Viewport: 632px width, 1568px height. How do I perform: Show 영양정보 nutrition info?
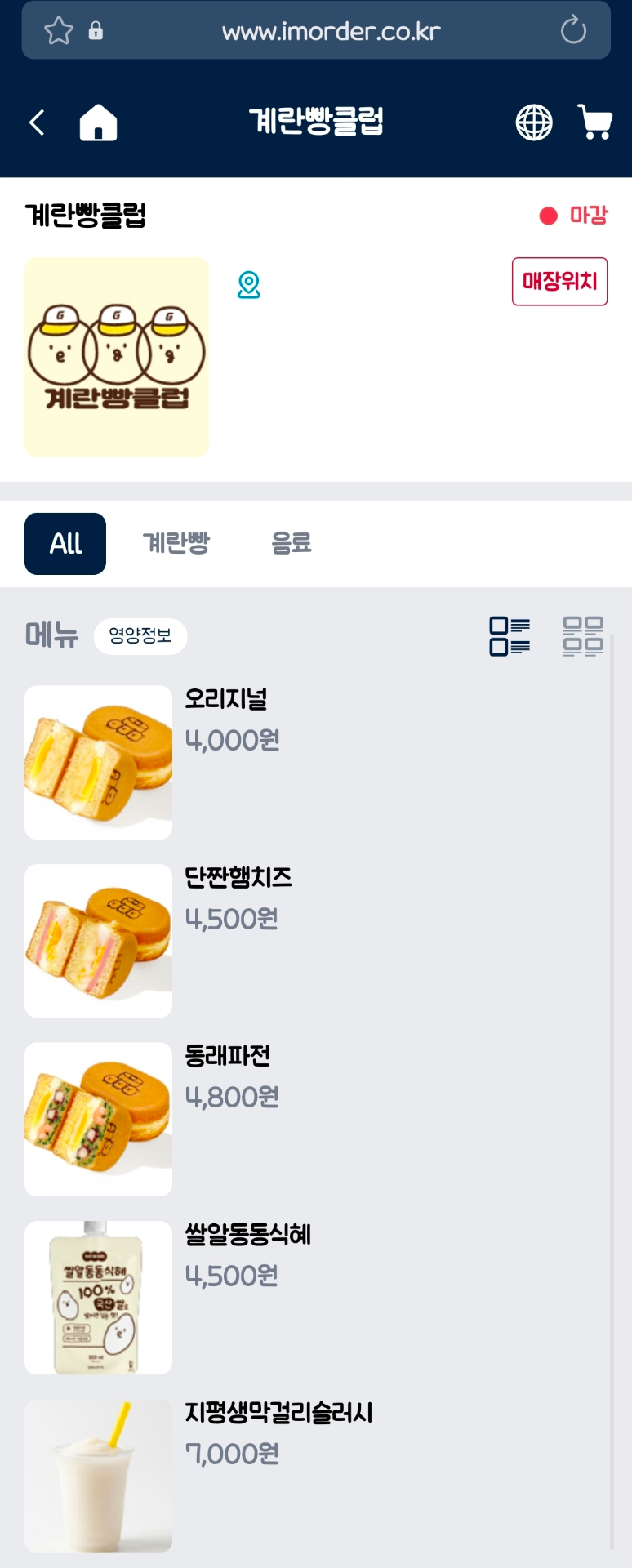(140, 636)
